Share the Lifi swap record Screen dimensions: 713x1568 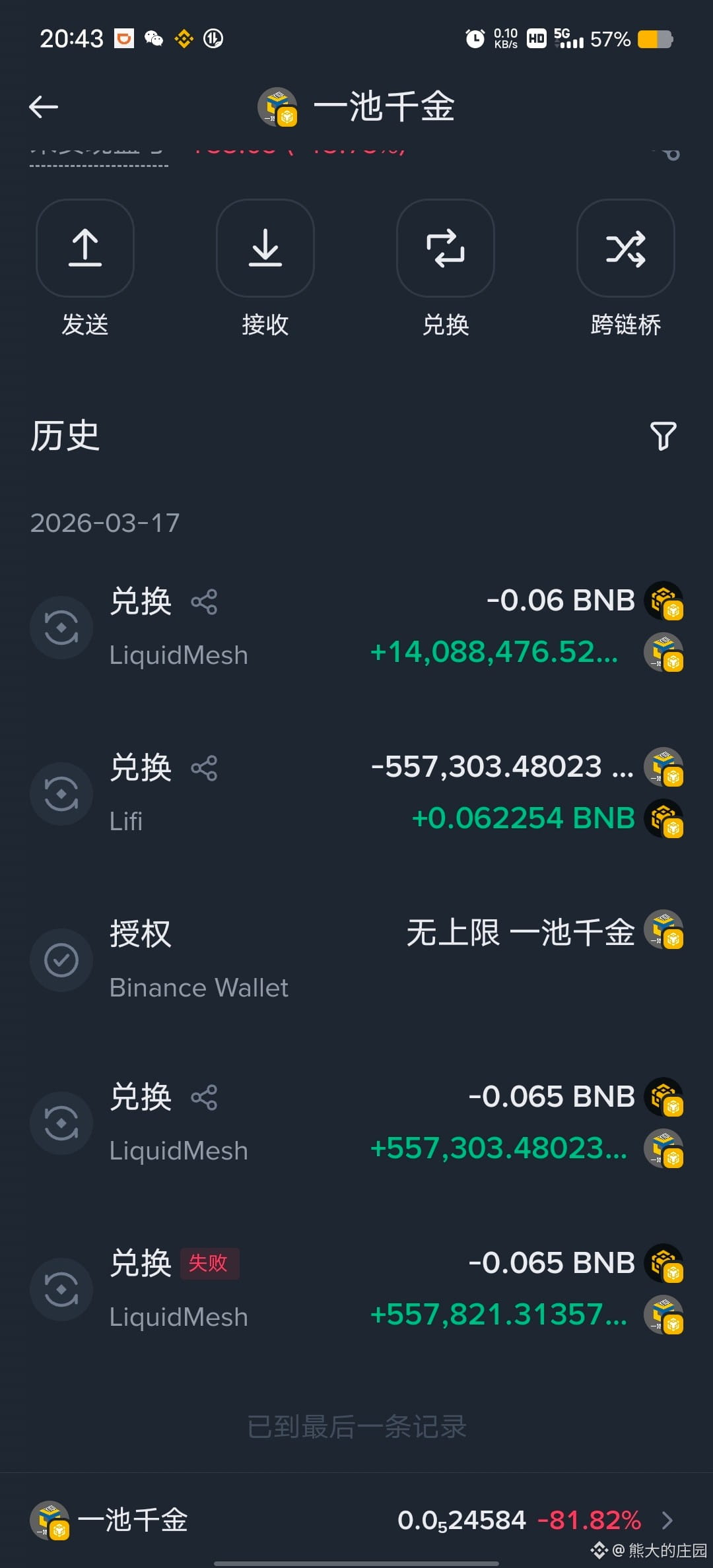click(204, 768)
